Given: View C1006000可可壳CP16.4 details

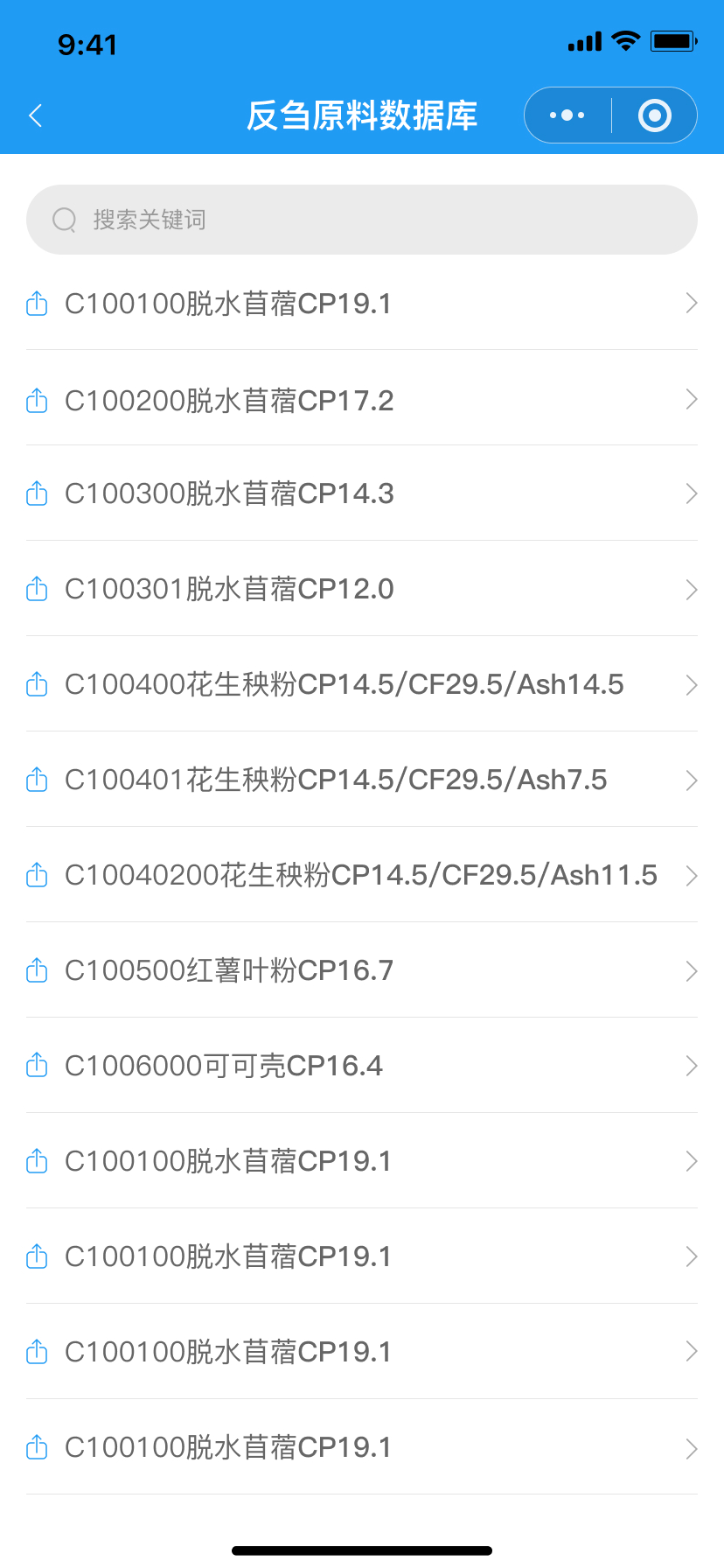Looking at the screenshot, I should pyautogui.click(x=362, y=1066).
